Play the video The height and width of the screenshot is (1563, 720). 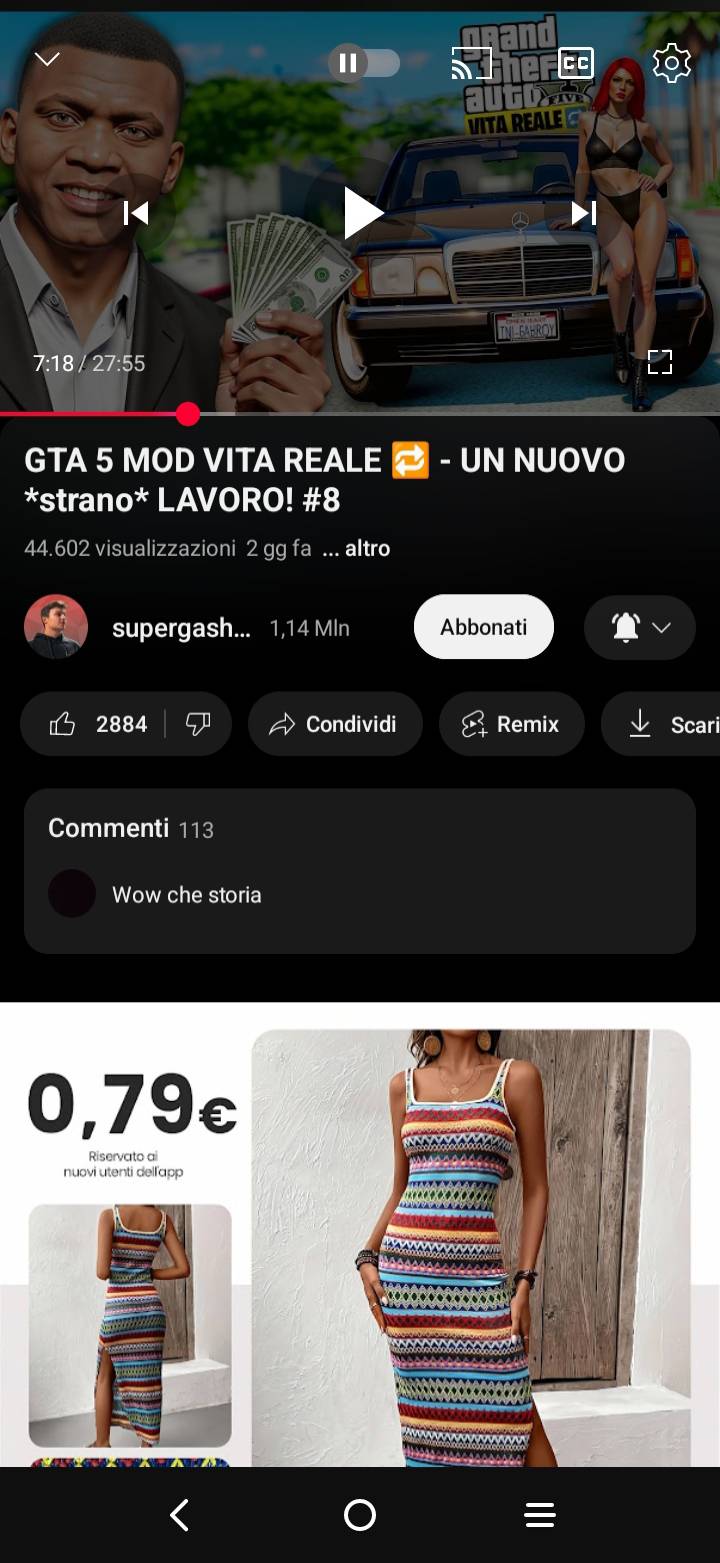click(x=362, y=213)
